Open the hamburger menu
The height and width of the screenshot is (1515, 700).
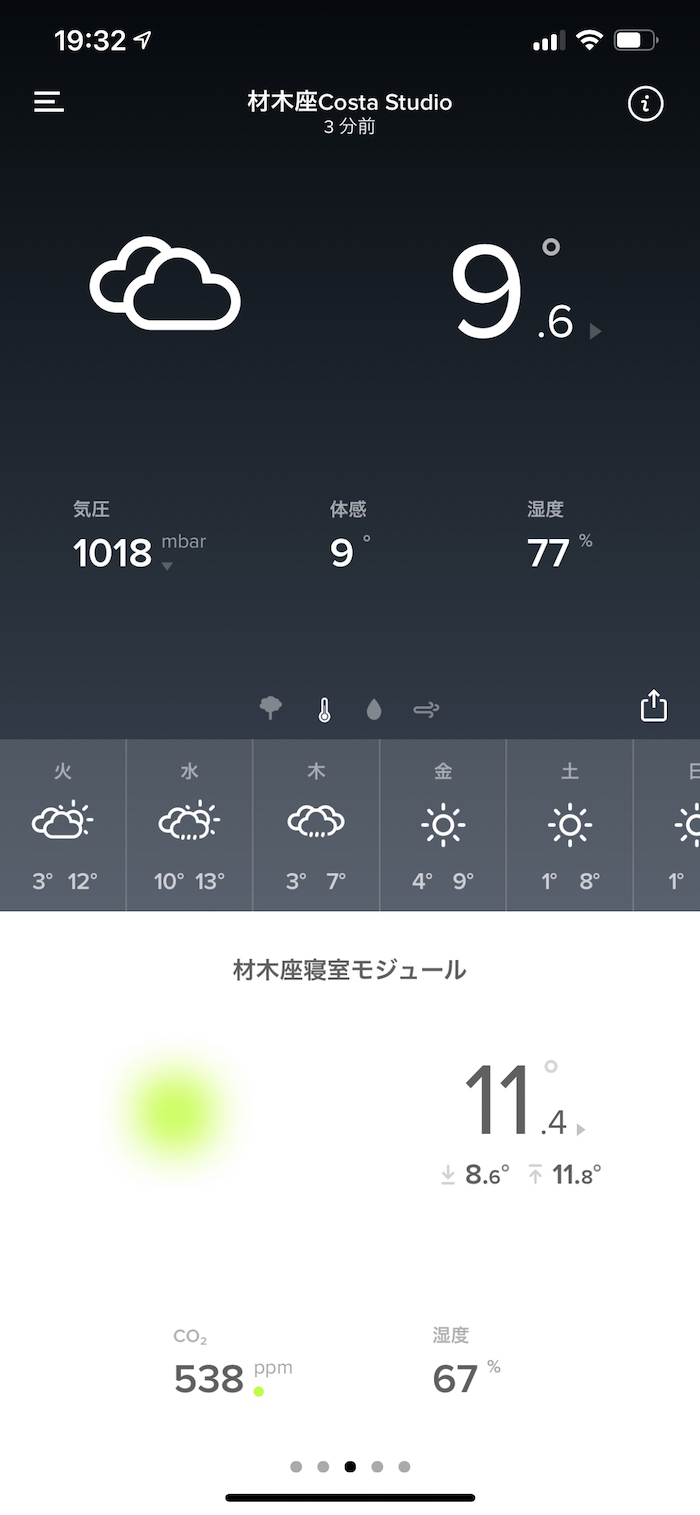click(48, 102)
